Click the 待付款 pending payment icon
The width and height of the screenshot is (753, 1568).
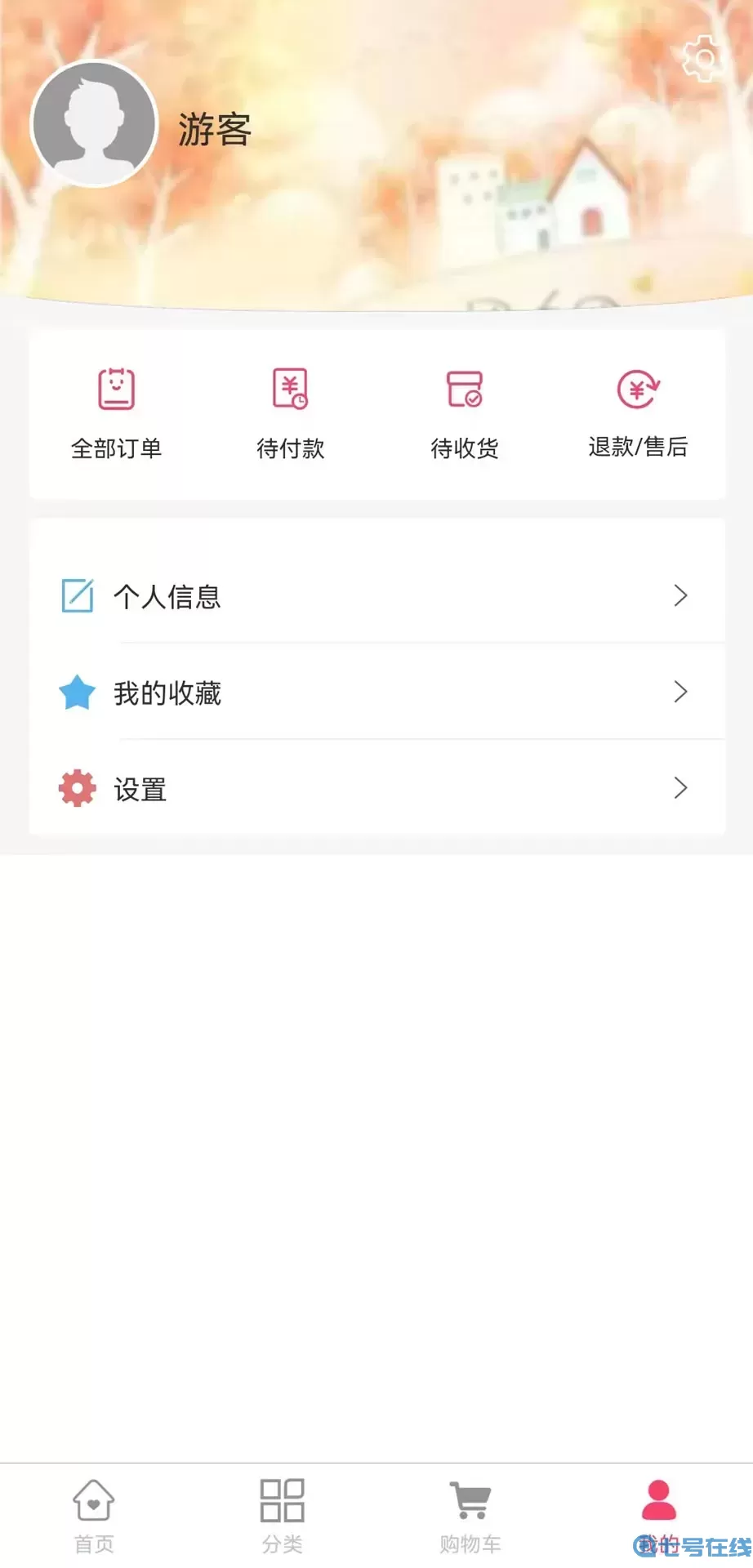click(x=291, y=390)
